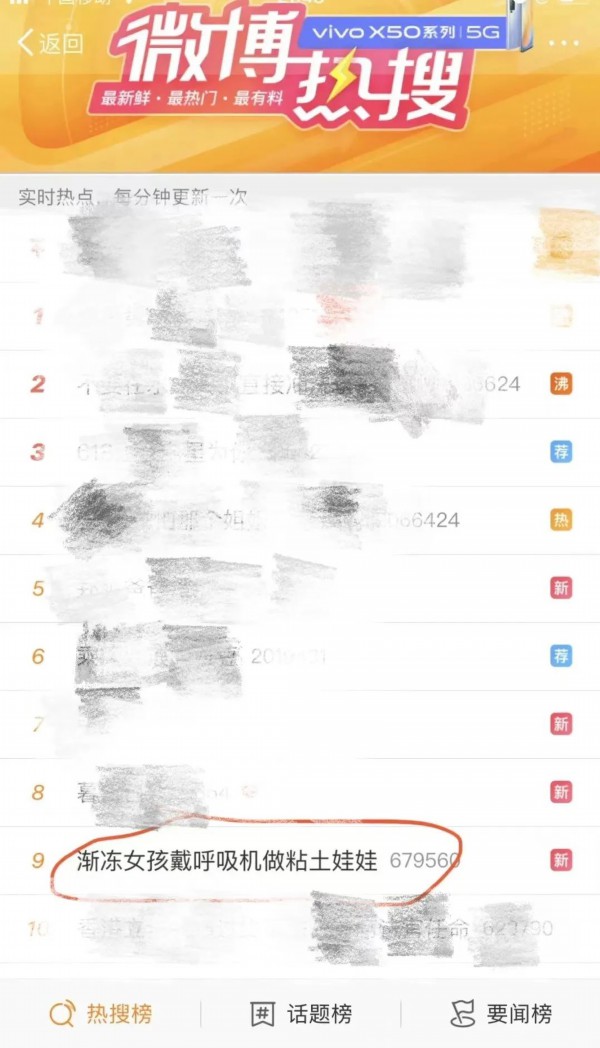Viewport: 600px width, 1048px height.
Task: Switch to the 热搜榜 tab
Action: pos(101,1014)
